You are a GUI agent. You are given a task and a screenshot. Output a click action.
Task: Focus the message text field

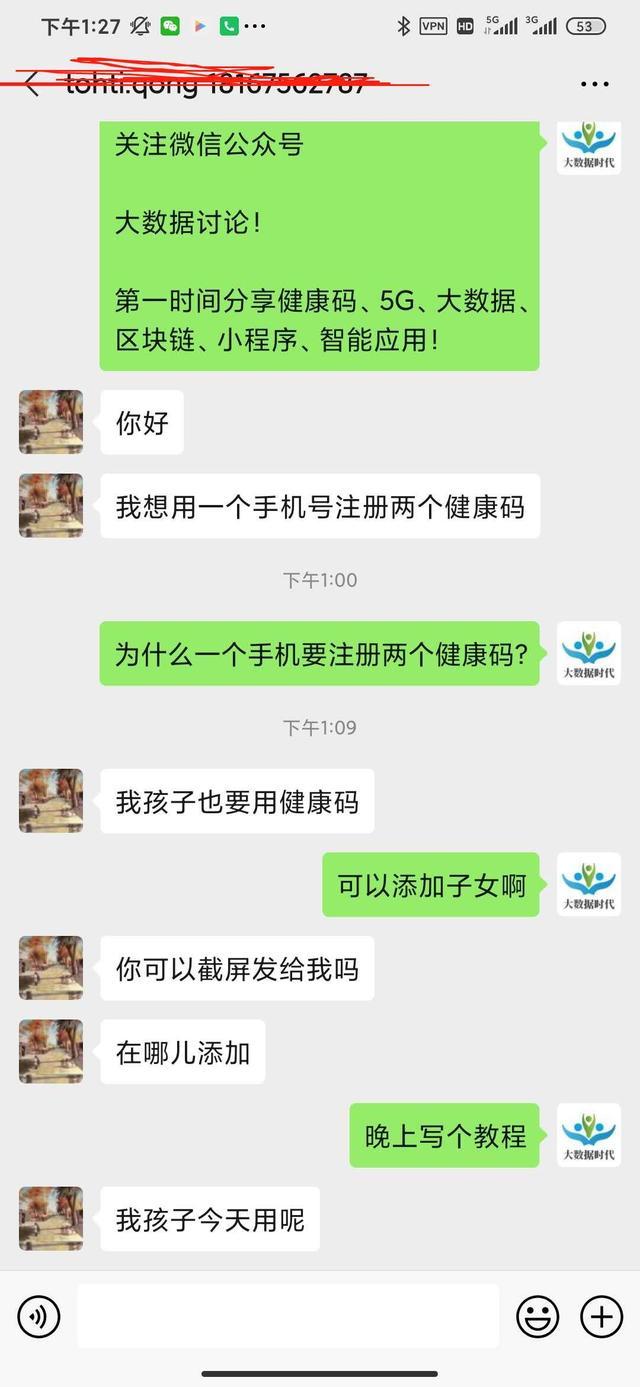point(288,1317)
